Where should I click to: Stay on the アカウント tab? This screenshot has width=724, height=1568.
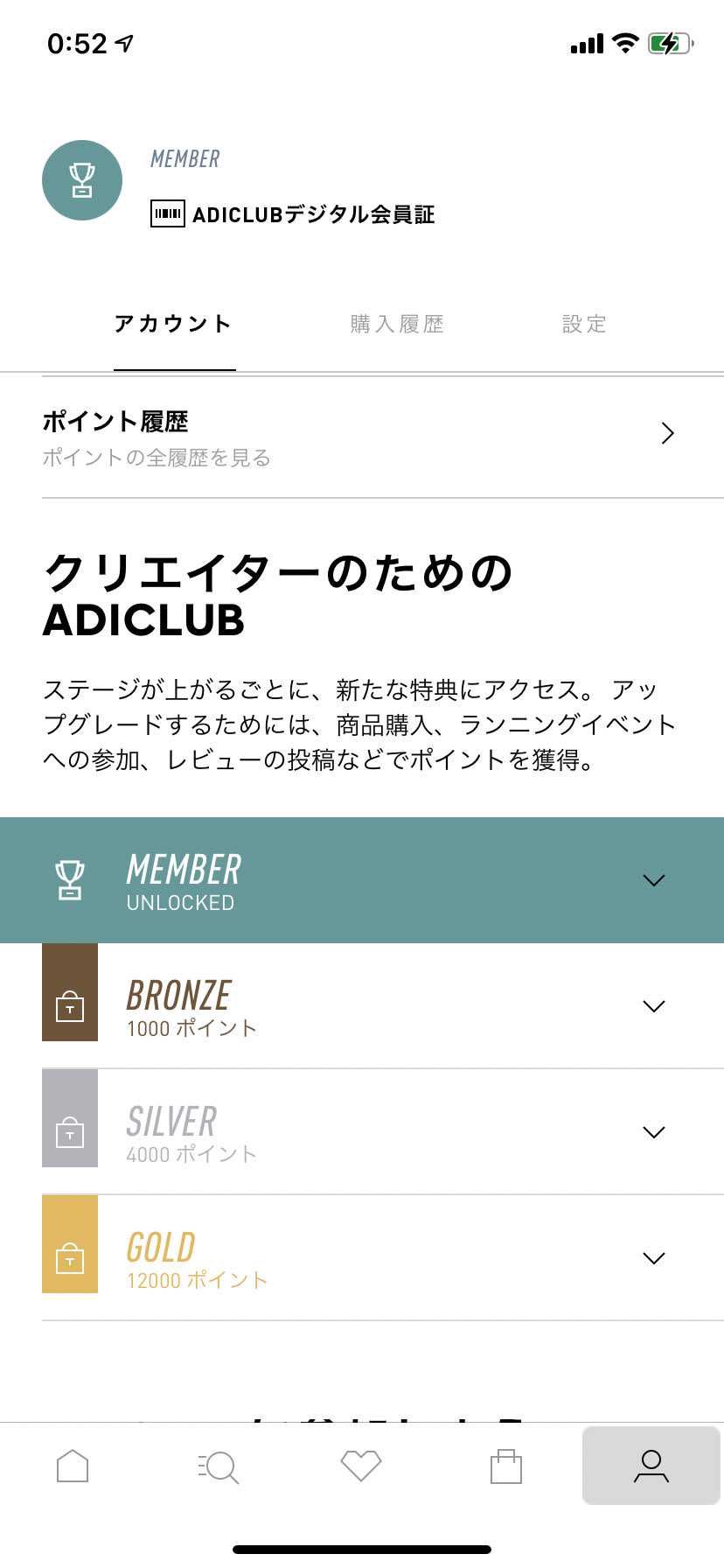click(173, 324)
